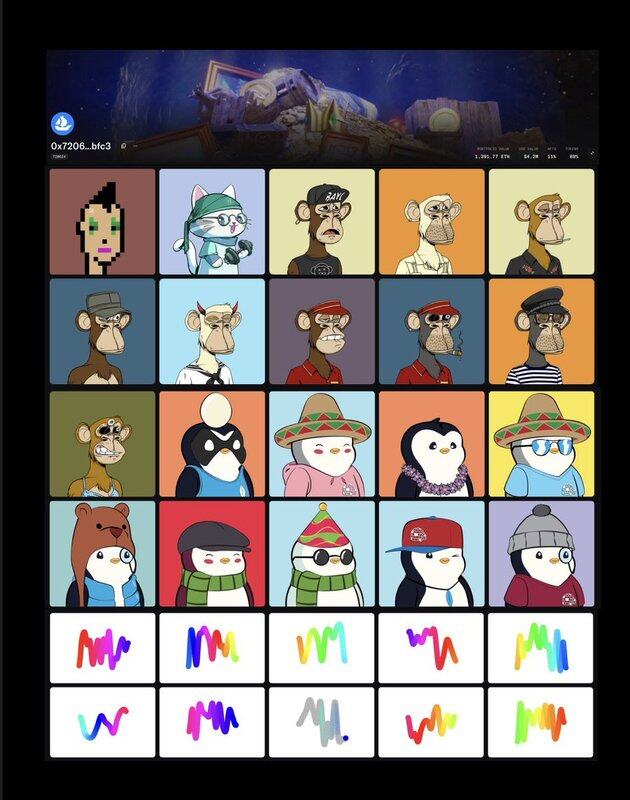View the ape wearing a BAYC cap

(321, 221)
